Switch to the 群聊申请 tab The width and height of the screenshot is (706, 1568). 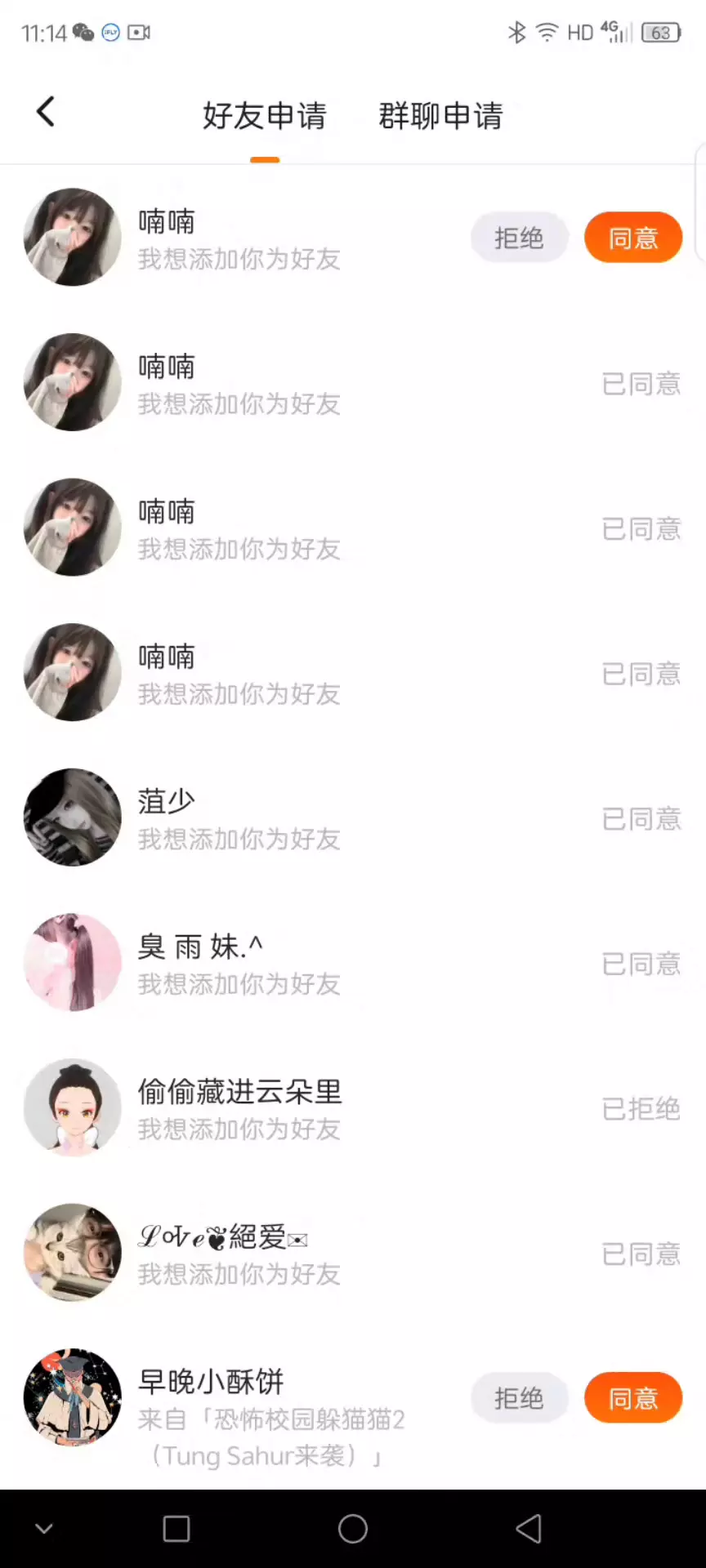[440, 116]
